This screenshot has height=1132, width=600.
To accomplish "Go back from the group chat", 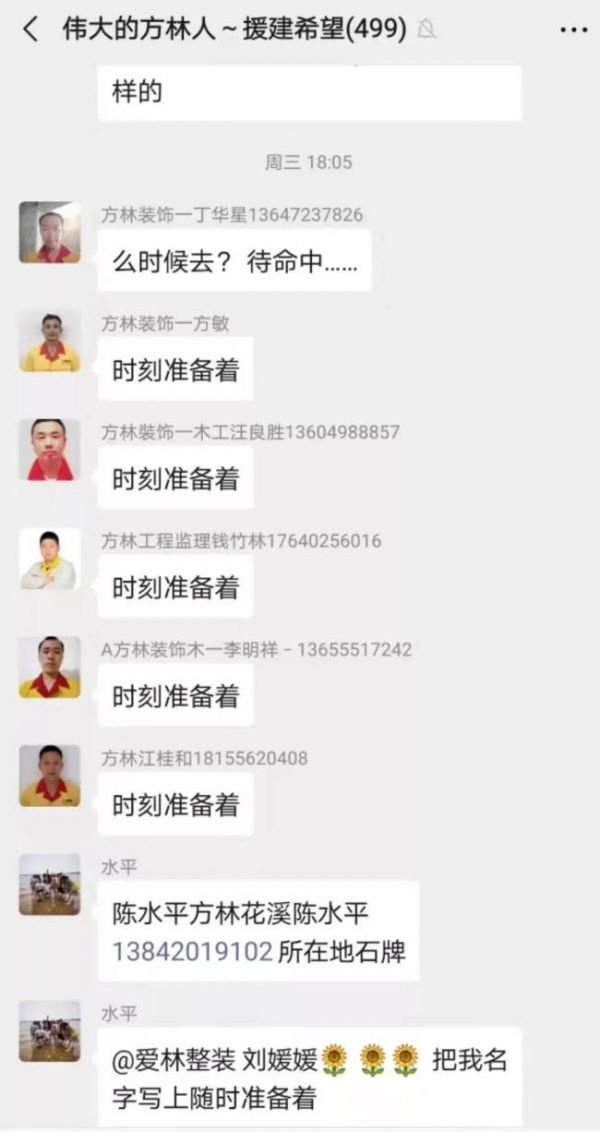I will 30,30.
